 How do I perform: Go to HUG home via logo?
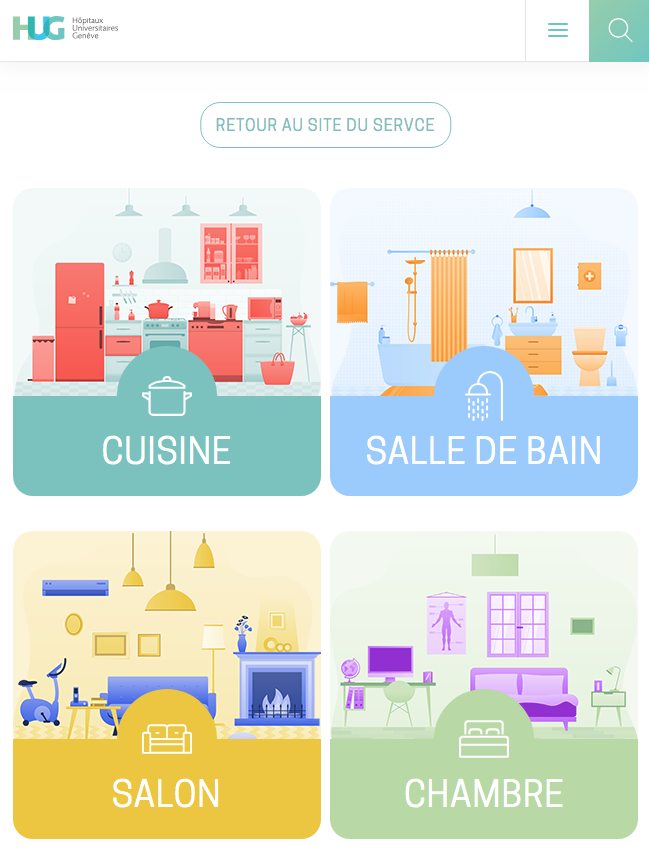[x=65, y=28]
